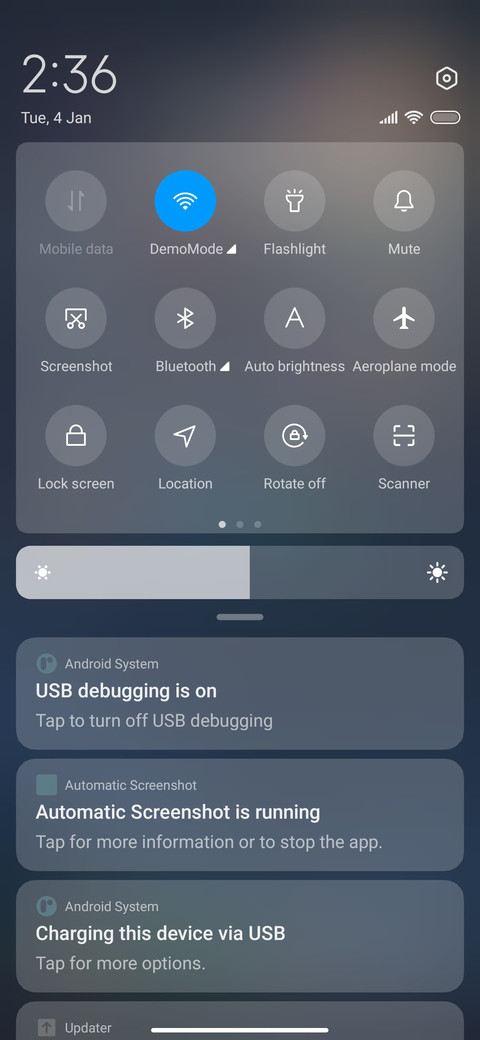The width and height of the screenshot is (480, 1040).
Task: Turn off the DemoMode Wi-Fi toggle
Action: pos(185,201)
